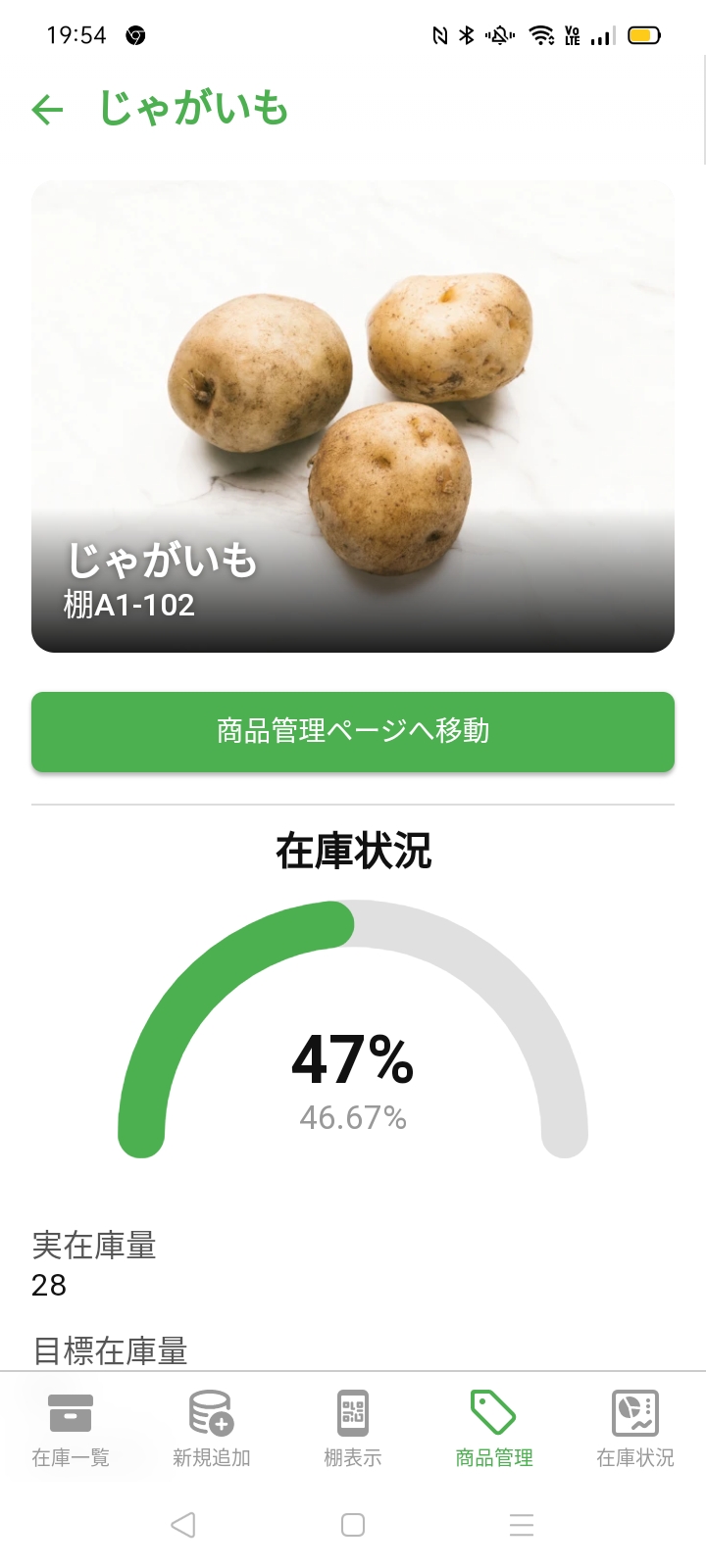Open the 棚表示 tab
The height and width of the screenshot is (1568, 706).
(x=353, y=1429)
